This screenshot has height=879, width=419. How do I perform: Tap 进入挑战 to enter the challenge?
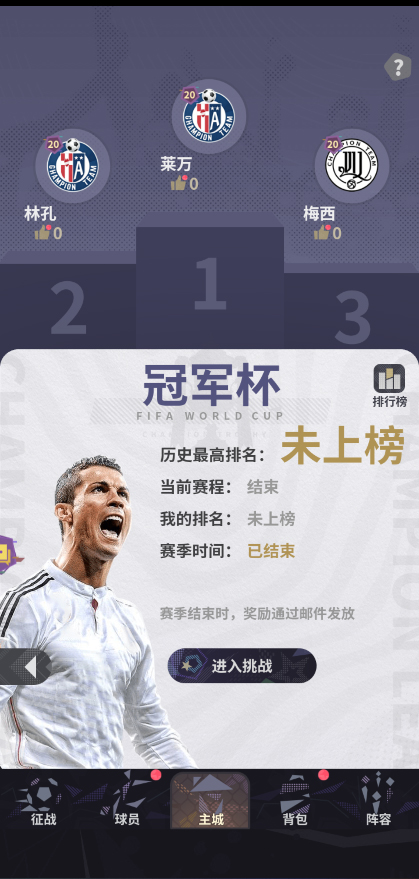point(242,665)
